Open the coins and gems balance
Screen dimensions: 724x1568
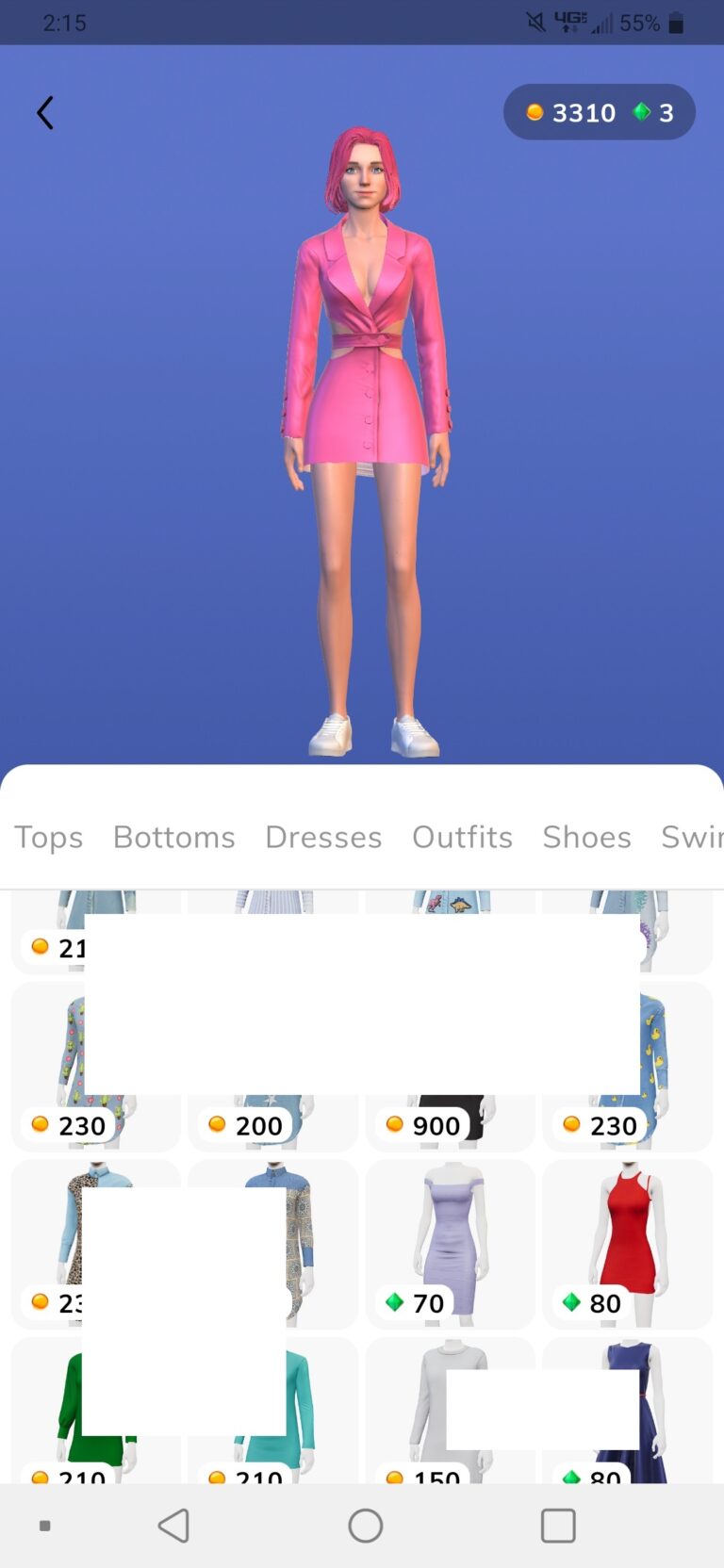coord(599,112)
